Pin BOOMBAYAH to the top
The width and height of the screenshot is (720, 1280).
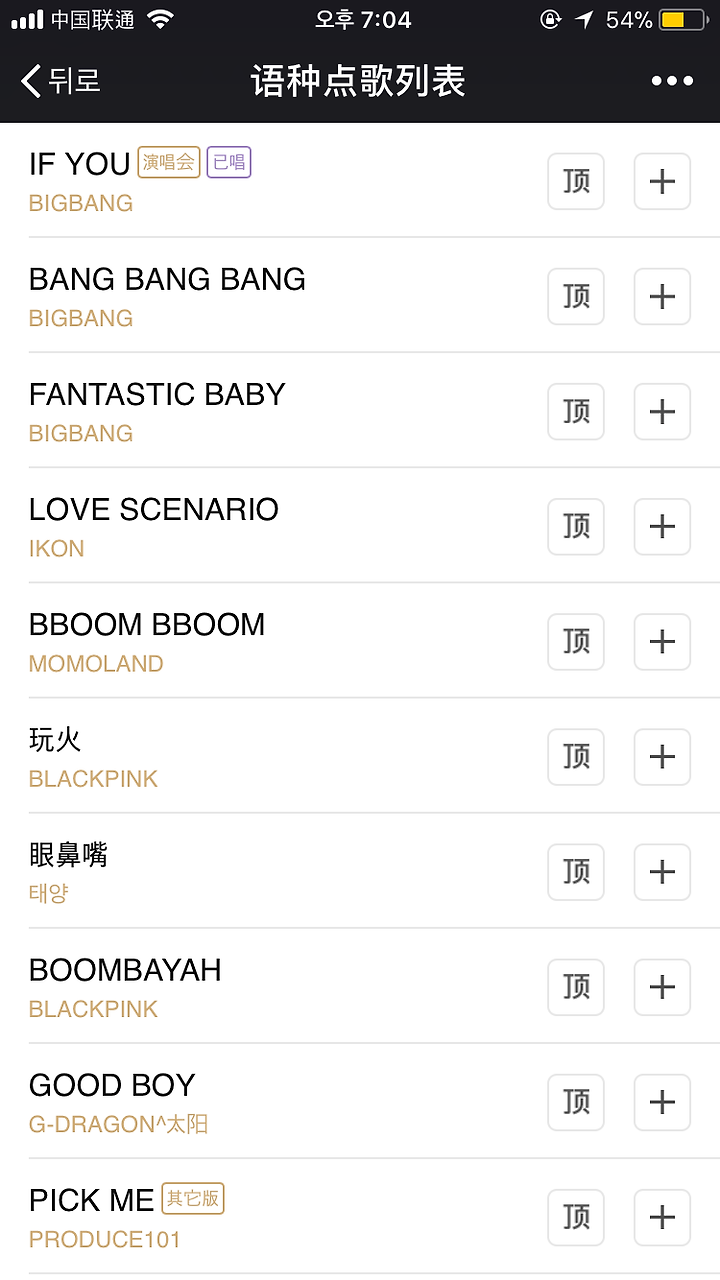click(576, 987)
